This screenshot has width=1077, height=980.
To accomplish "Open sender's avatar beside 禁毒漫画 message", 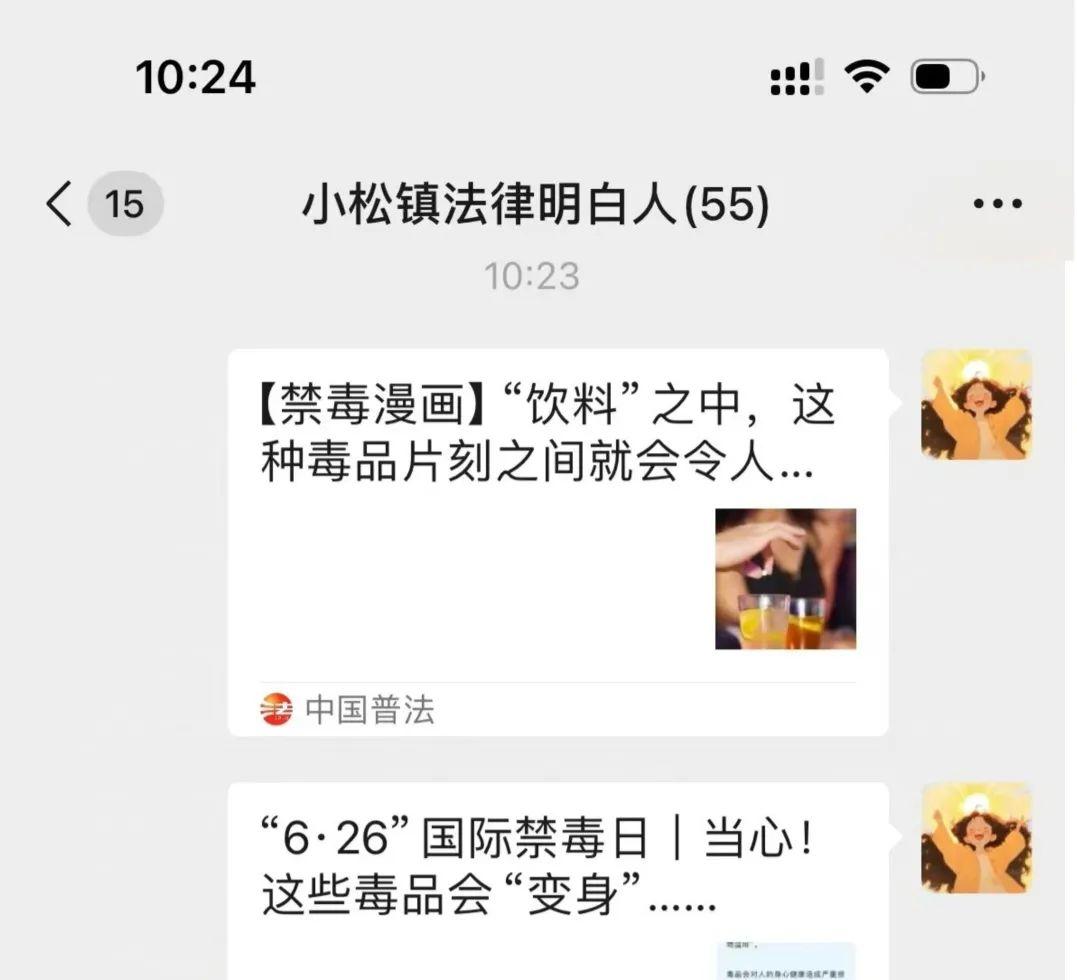I will tap(976, 404).
